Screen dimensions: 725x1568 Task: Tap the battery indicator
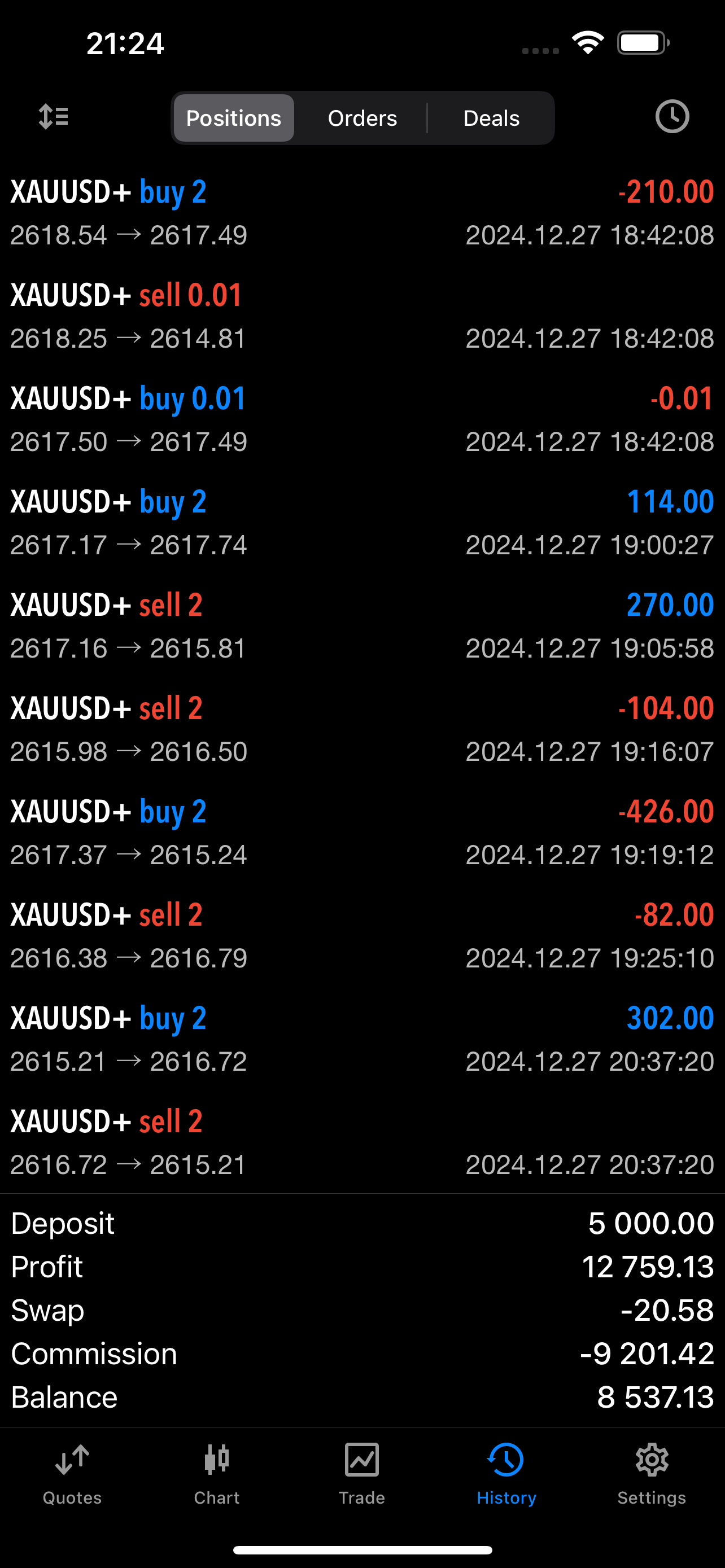click(x=642, y=41)
